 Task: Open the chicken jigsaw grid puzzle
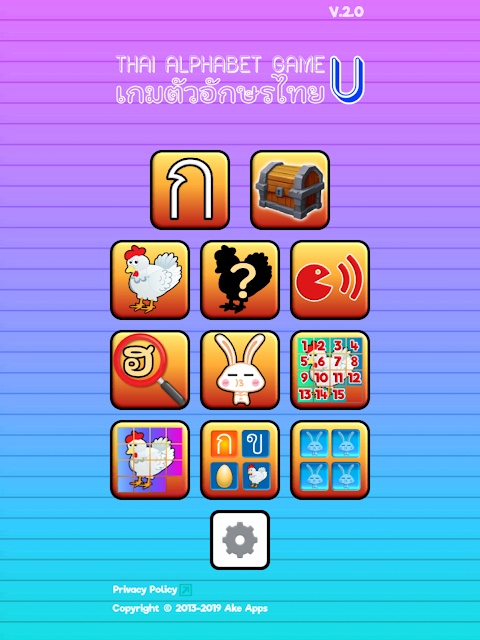pos(150,460)
